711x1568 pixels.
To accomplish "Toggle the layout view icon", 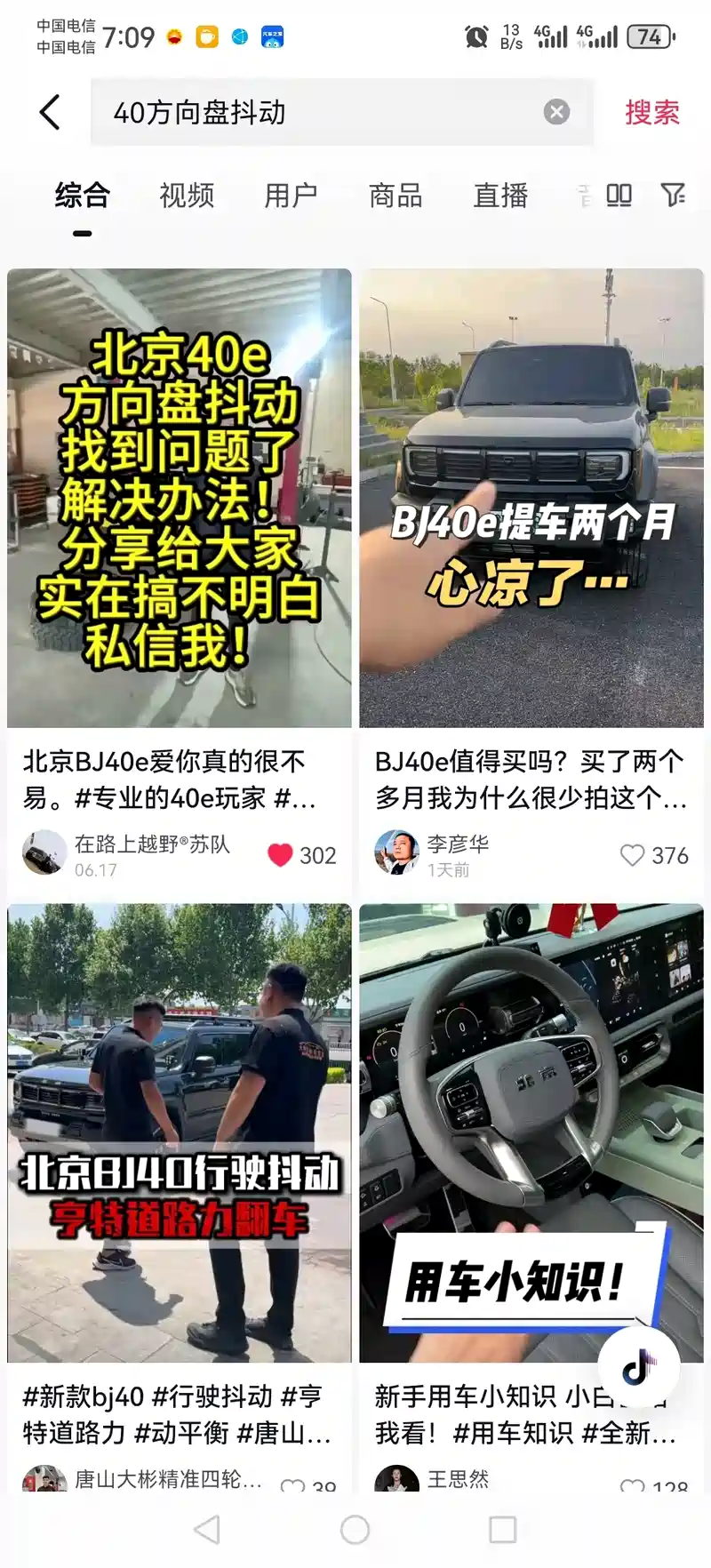I will 619,195.
